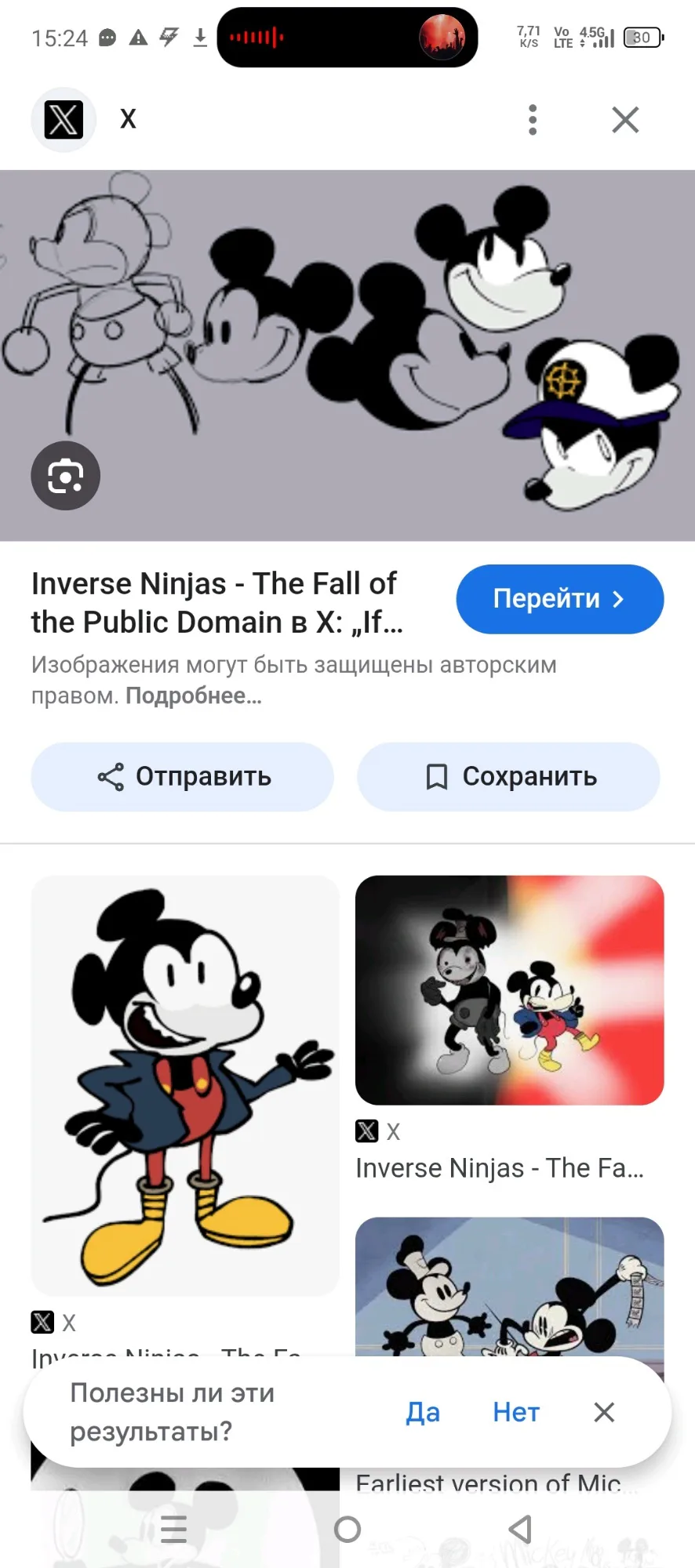The image size is (695, 1568).
Task: Open the main Mickey sketches image
Action: [347, 355]
